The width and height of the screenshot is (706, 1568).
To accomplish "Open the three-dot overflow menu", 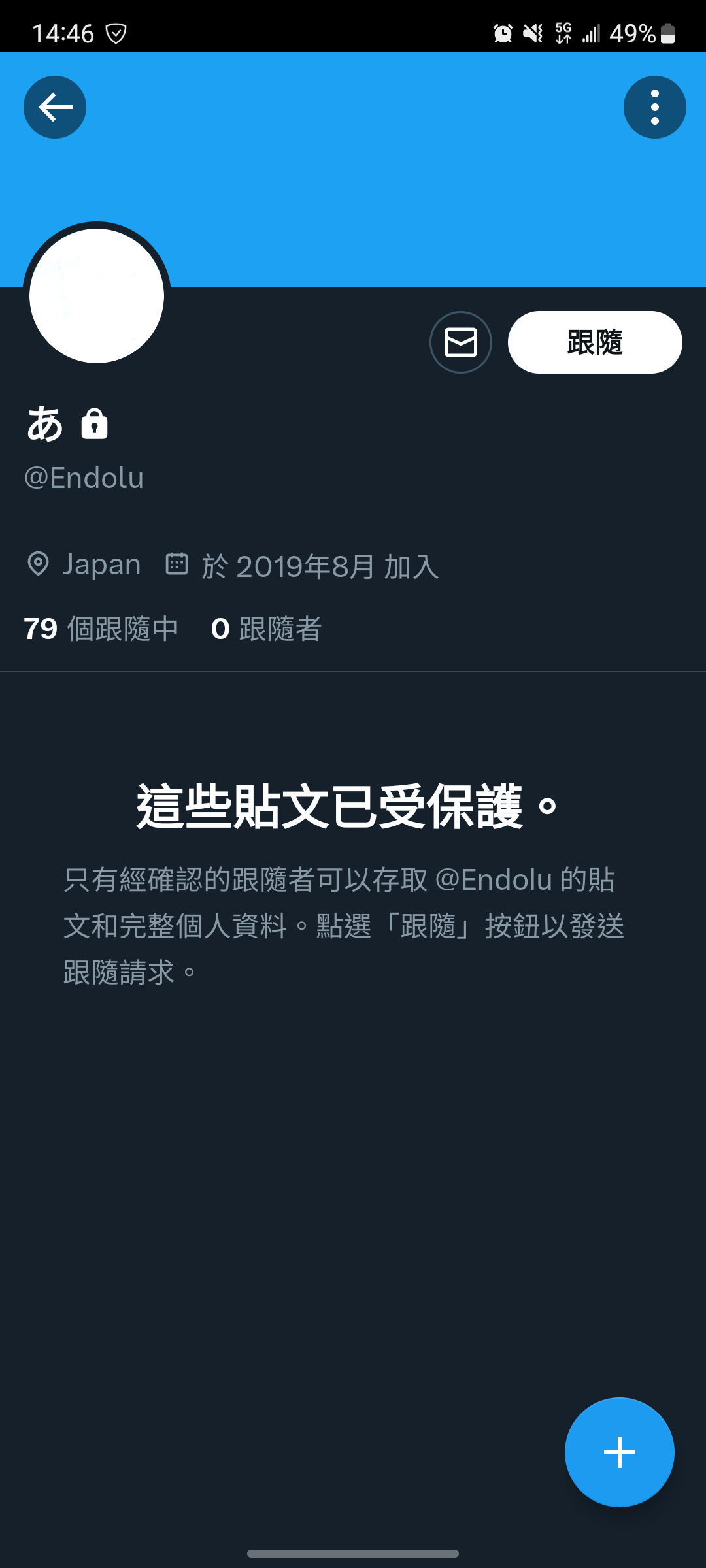I will coord(654,107).
